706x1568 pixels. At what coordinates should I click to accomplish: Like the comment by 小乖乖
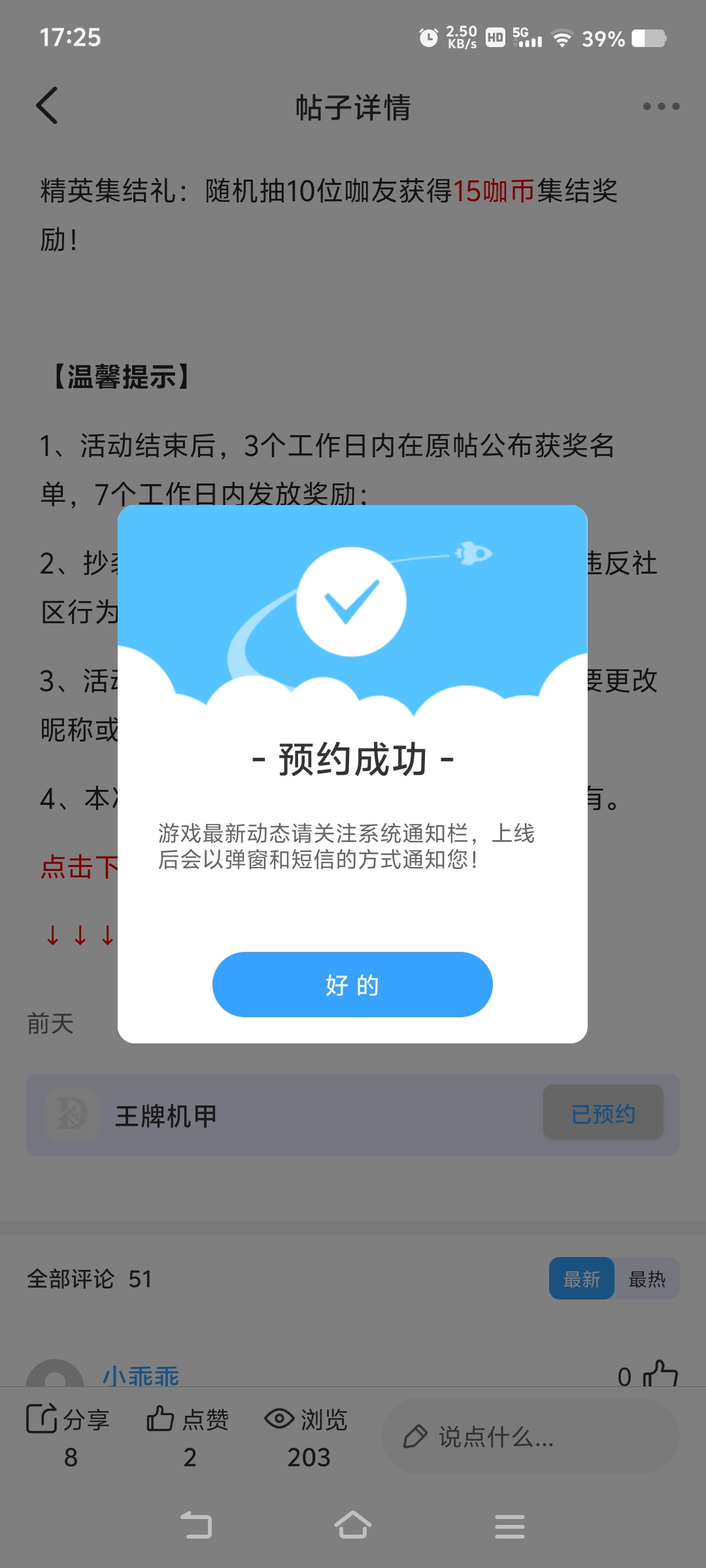coord(660,1373)
